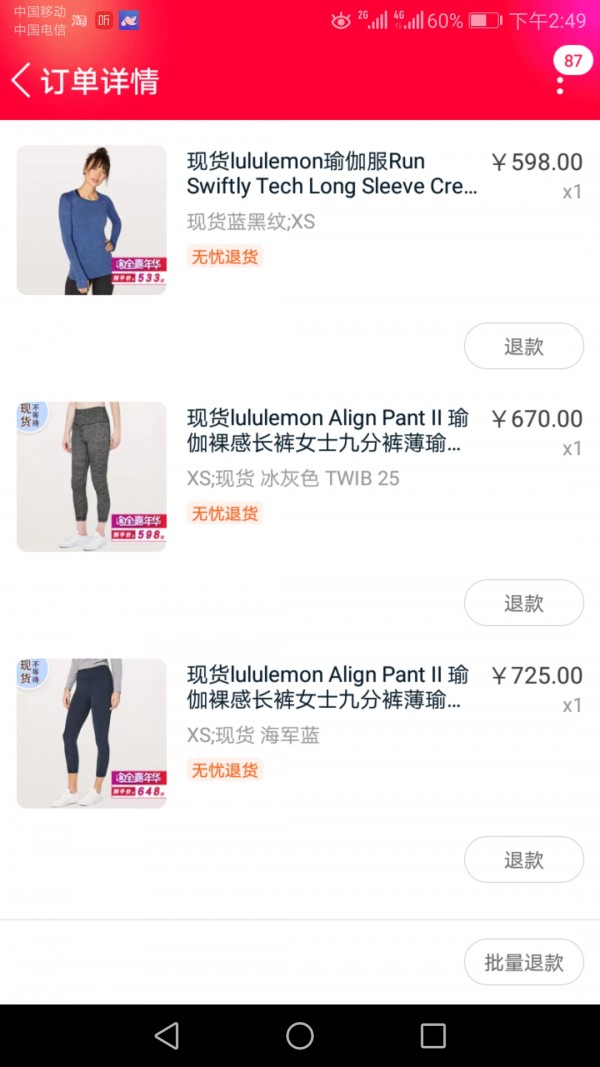The image size is (600, 1067).
Task: Open the blue Run Swiftly top product image
Action: point(92,220)
